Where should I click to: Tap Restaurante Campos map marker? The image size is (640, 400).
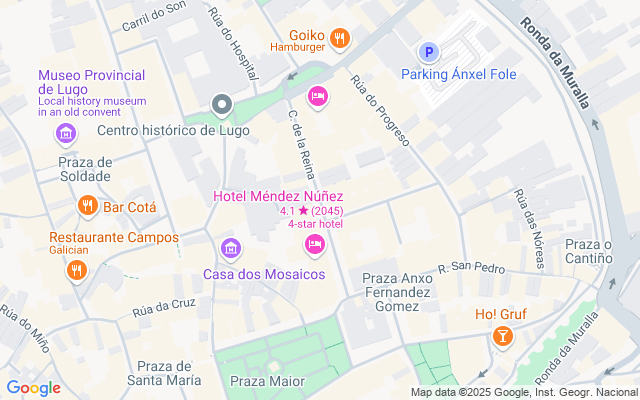(76, 270)
